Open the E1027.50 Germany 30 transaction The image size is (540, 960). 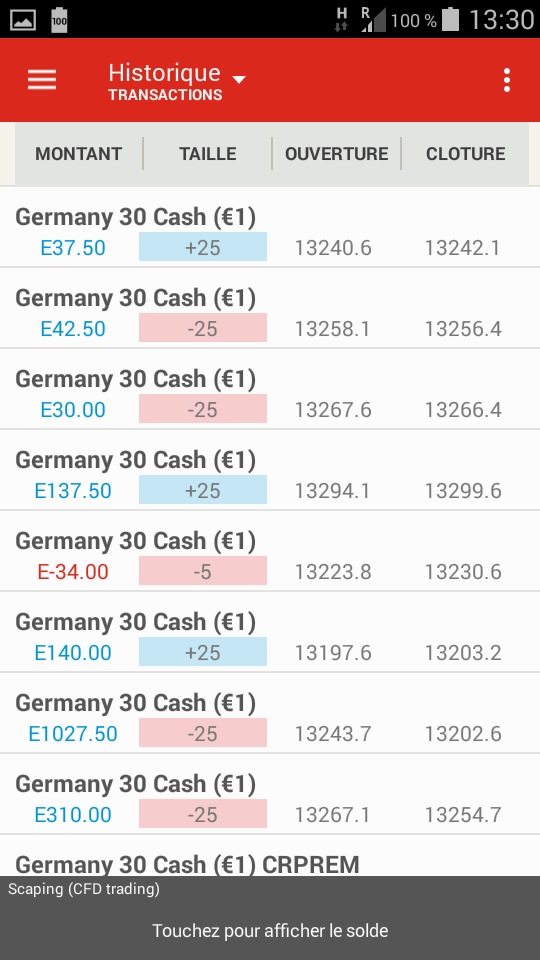pyautogui.click(x=270, y=713)
